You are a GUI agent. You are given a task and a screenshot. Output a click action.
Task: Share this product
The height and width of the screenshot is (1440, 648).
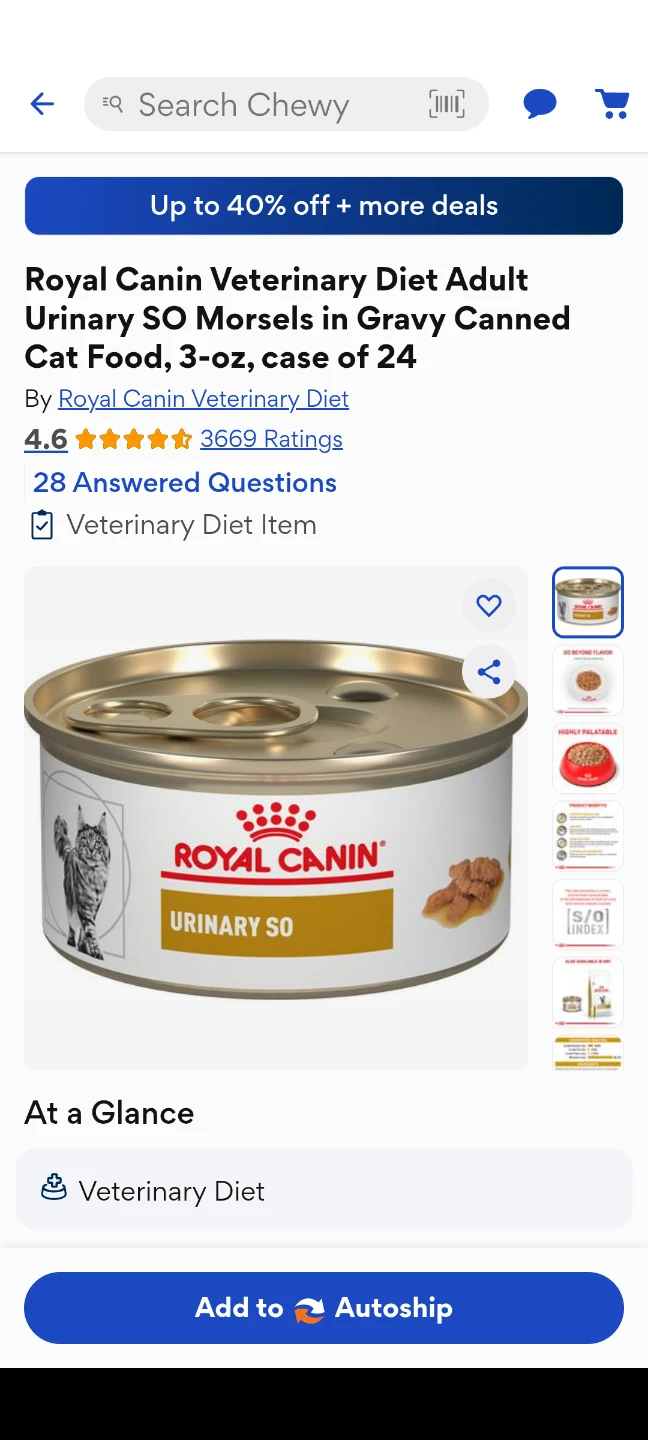coord(489,672)
